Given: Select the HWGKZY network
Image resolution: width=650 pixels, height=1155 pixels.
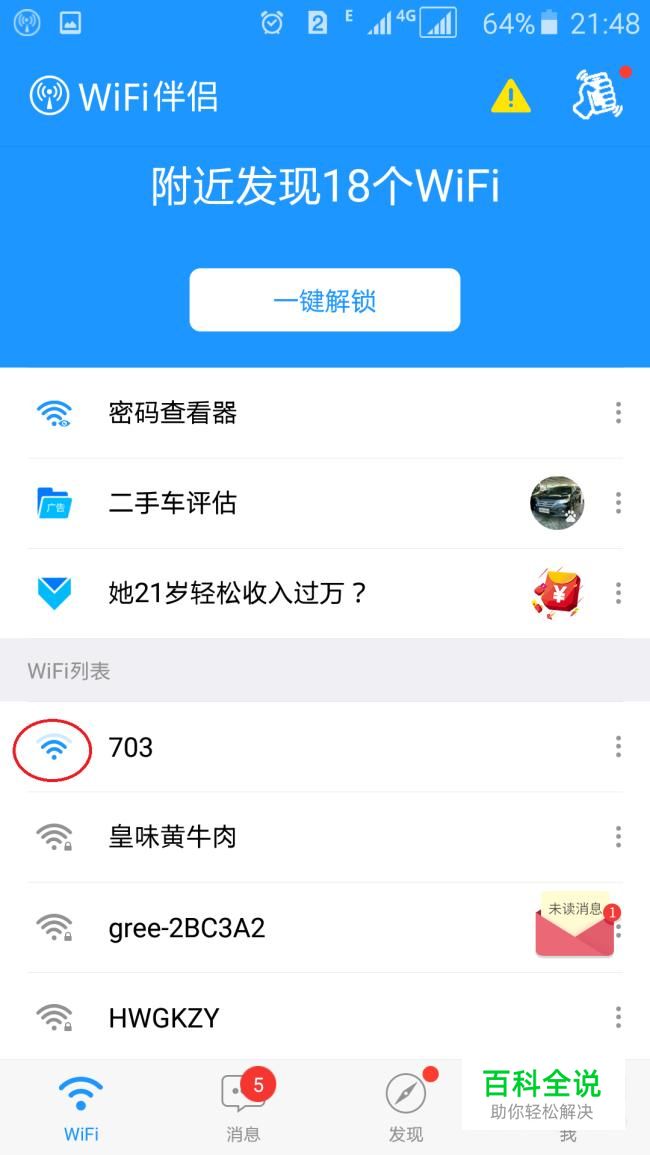Looking at the screenshot, I should (325, 1017).
